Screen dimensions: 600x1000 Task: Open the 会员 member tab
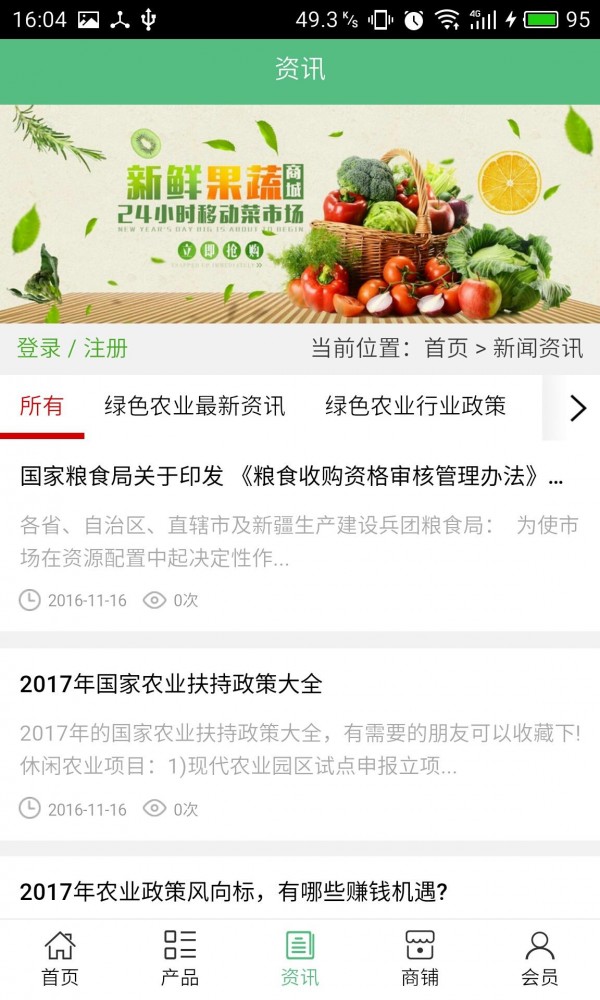pyautogui.click(x=540, y=958)
